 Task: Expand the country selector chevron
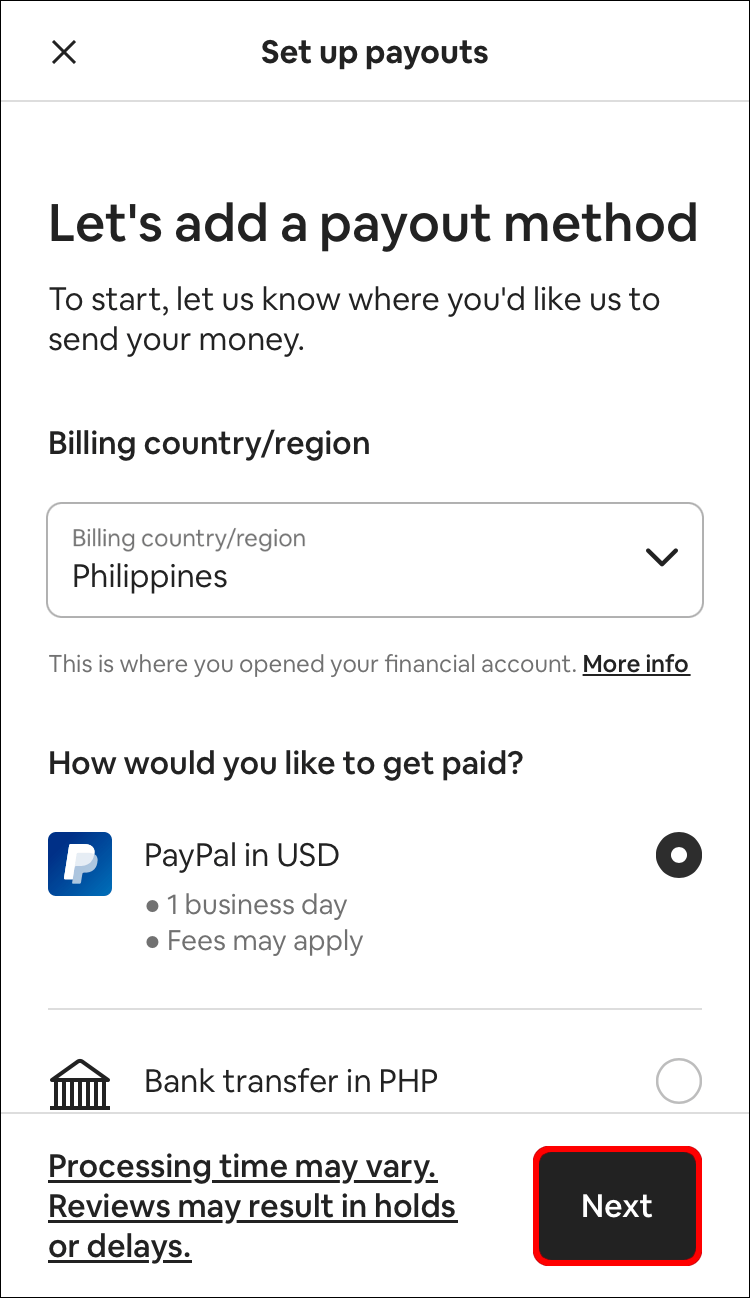(662, 558)
